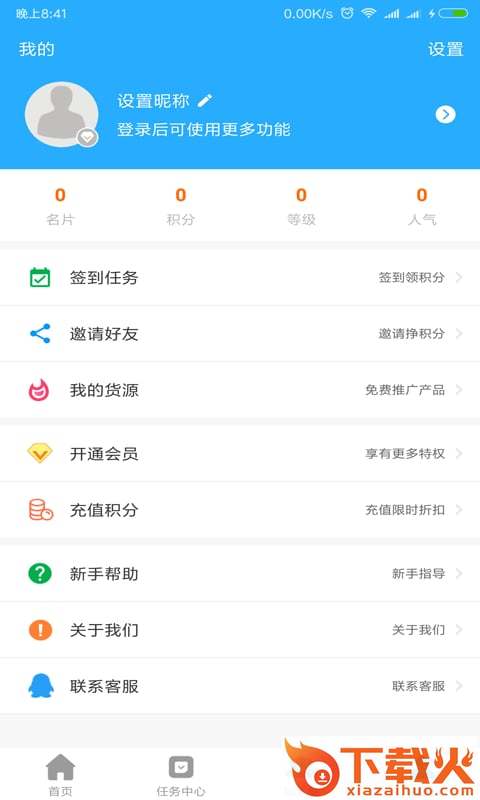
Task: Open 我的货源 row
Action: pyautogui.click(x=240, y=390)
